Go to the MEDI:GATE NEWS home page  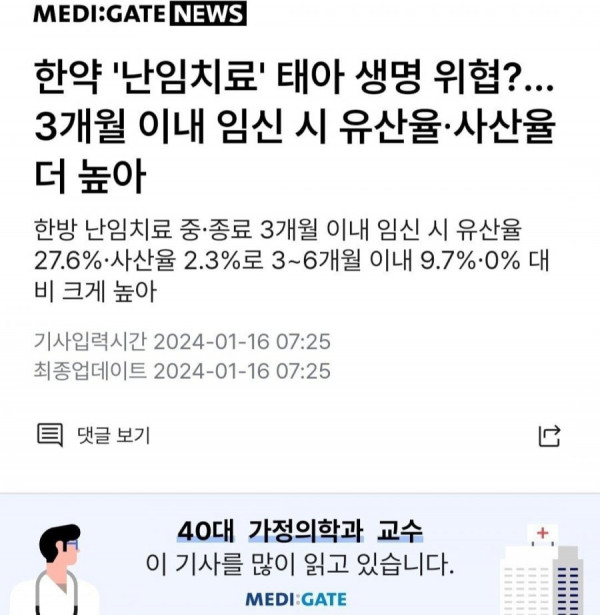coord(140,15)
